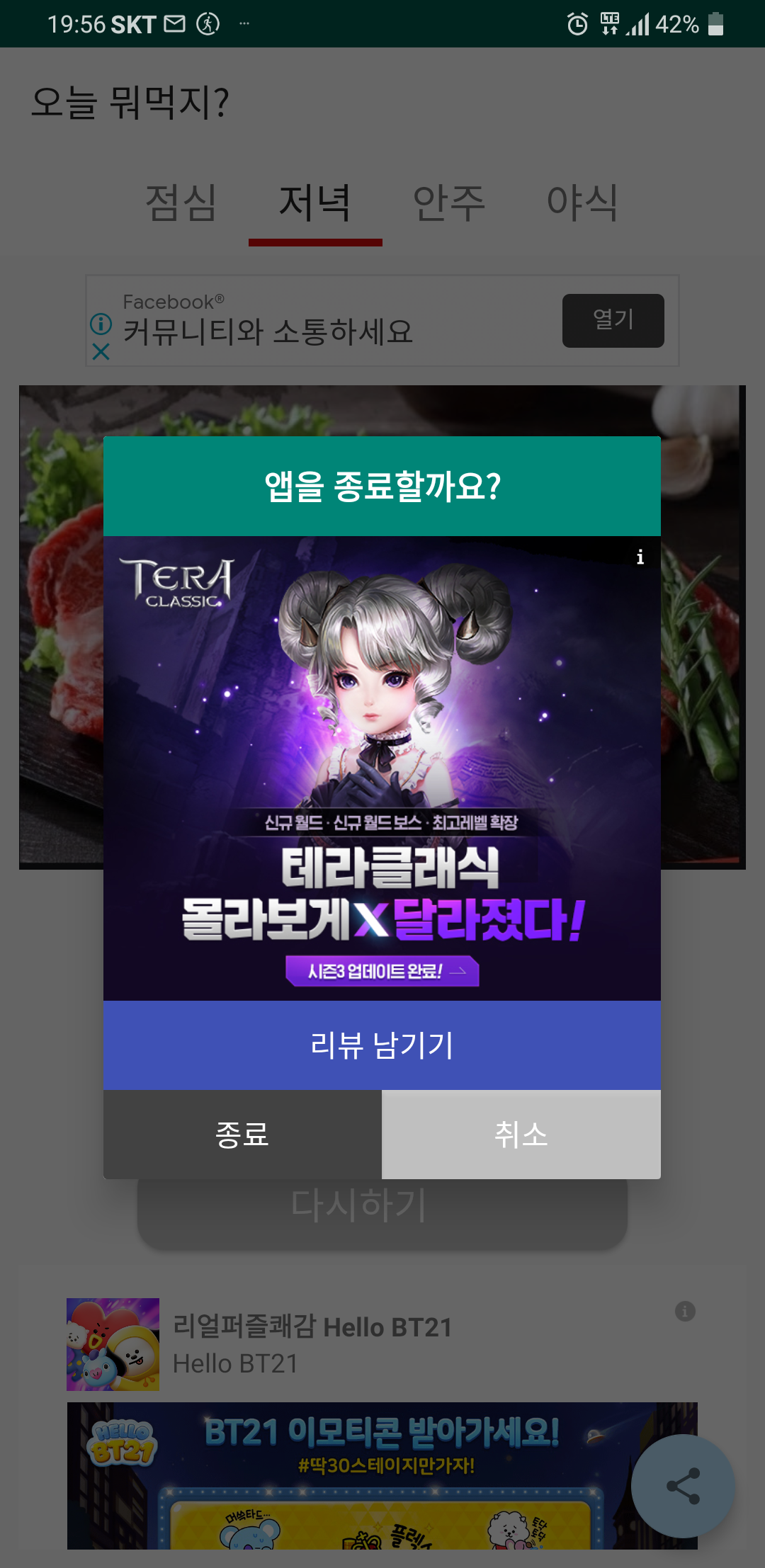View ad info icon beside Hello BT21
Image resolution: width=765 pixels, height=1568 pixels.
(x=685, y=1311)
